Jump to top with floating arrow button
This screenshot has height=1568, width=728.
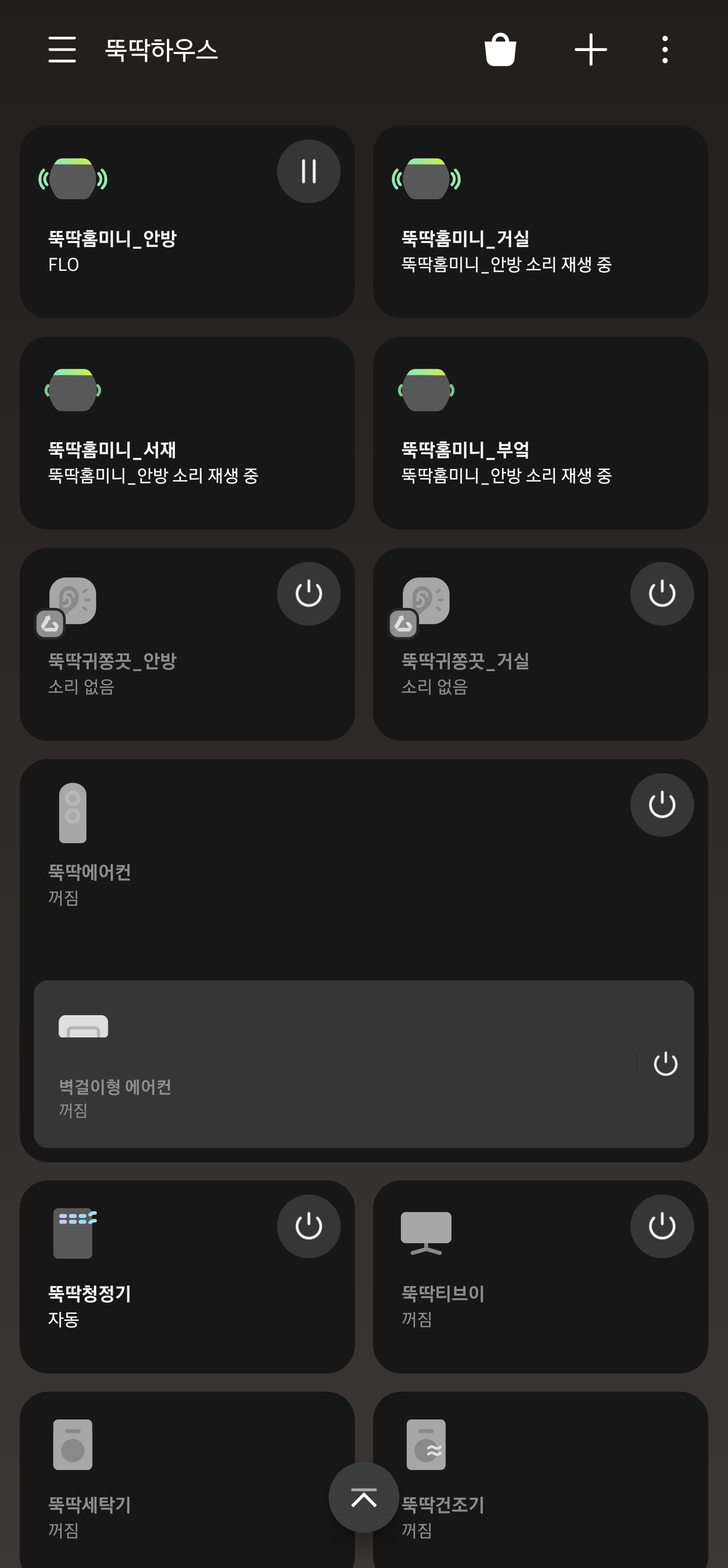363,1497
